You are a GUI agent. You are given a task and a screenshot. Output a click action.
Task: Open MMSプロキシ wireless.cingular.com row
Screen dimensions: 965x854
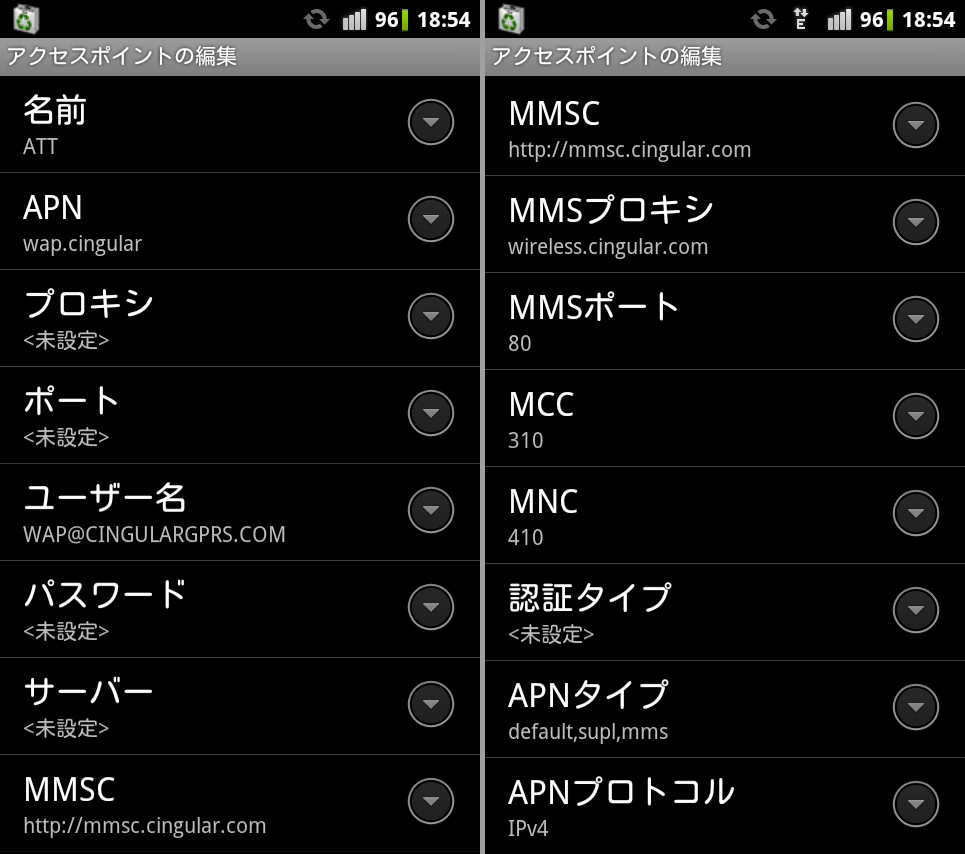724,224
